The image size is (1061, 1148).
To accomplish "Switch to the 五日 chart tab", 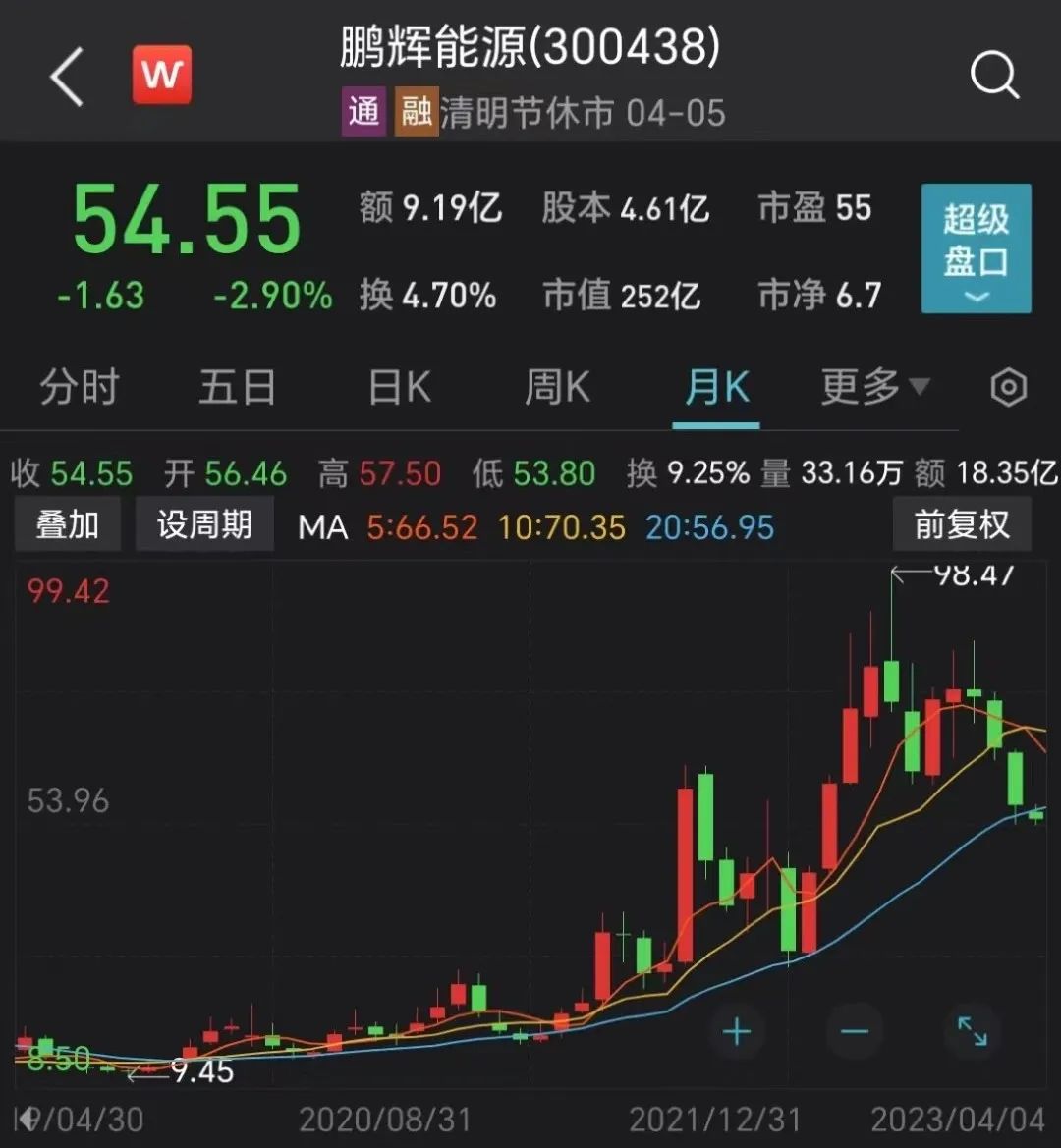I will (x=237, y=388).
